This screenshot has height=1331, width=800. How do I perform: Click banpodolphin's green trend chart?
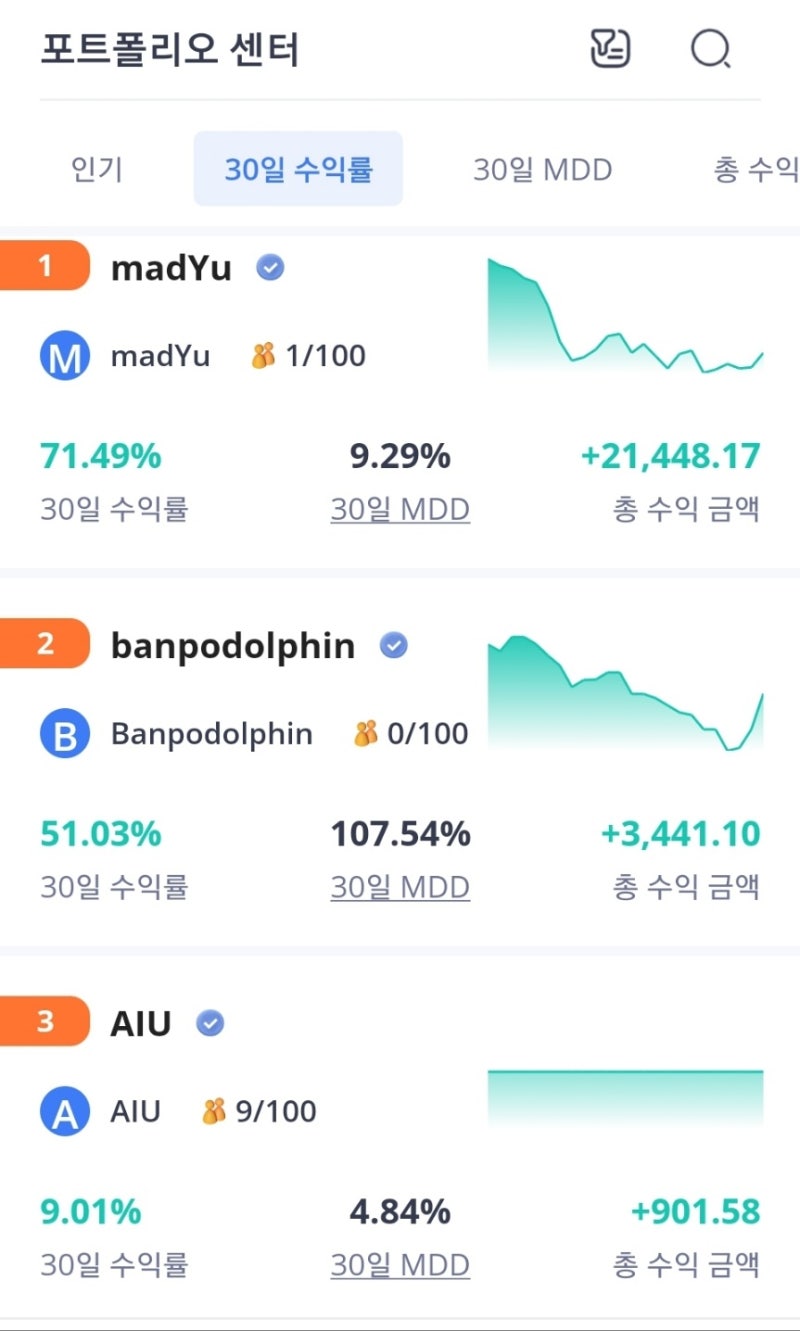(625, 693)
